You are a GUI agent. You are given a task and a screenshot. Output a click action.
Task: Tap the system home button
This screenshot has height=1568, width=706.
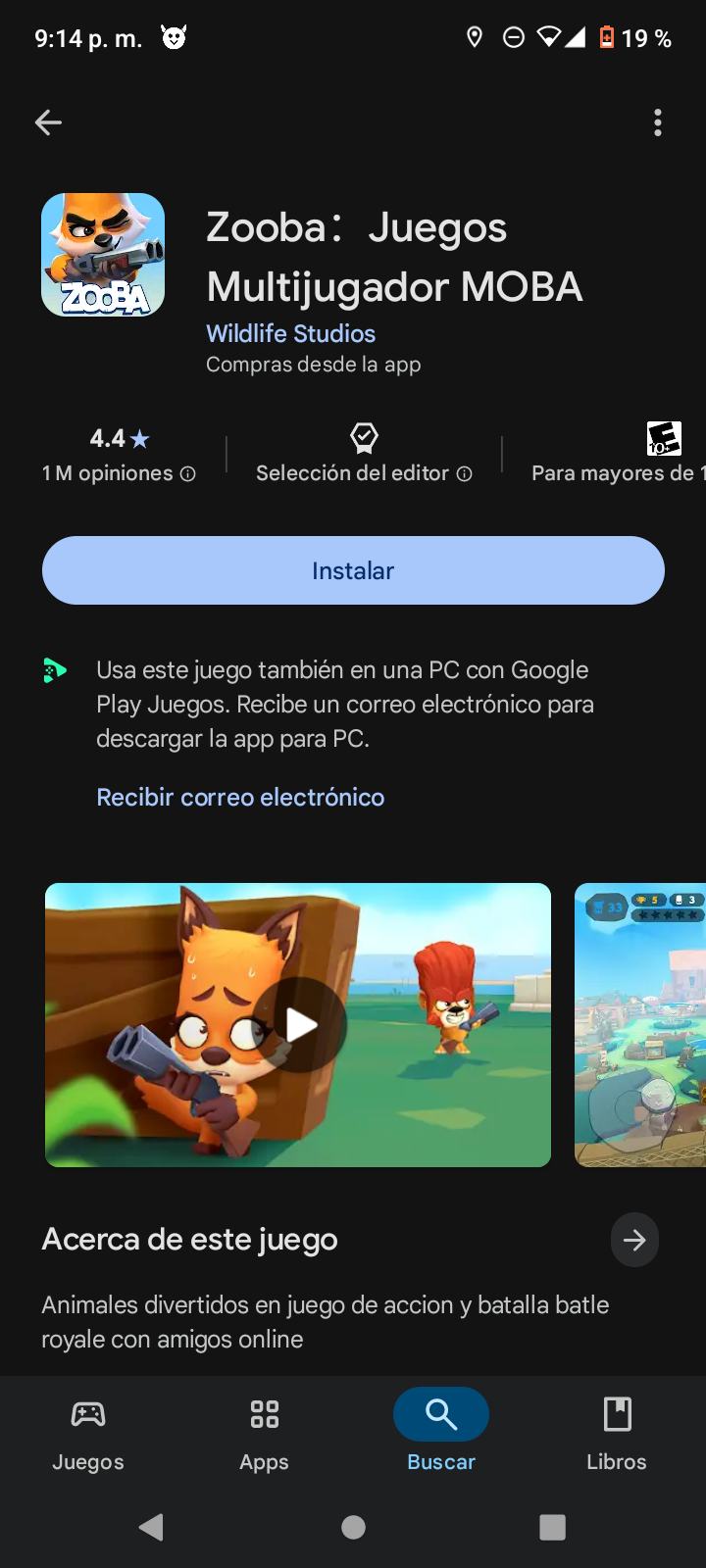353,1527
